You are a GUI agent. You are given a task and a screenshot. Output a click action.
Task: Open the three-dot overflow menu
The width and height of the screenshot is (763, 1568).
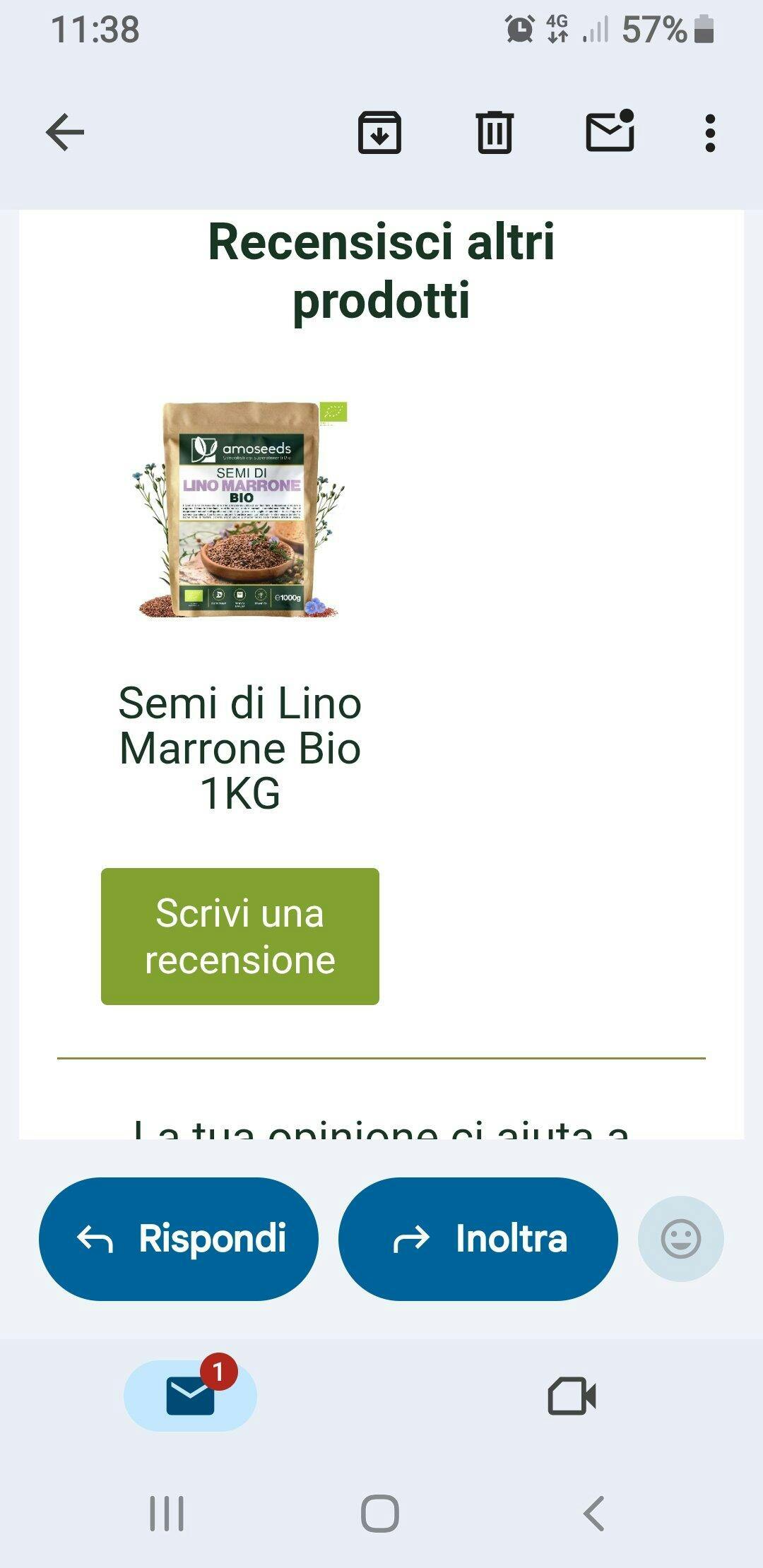point(710,133)
